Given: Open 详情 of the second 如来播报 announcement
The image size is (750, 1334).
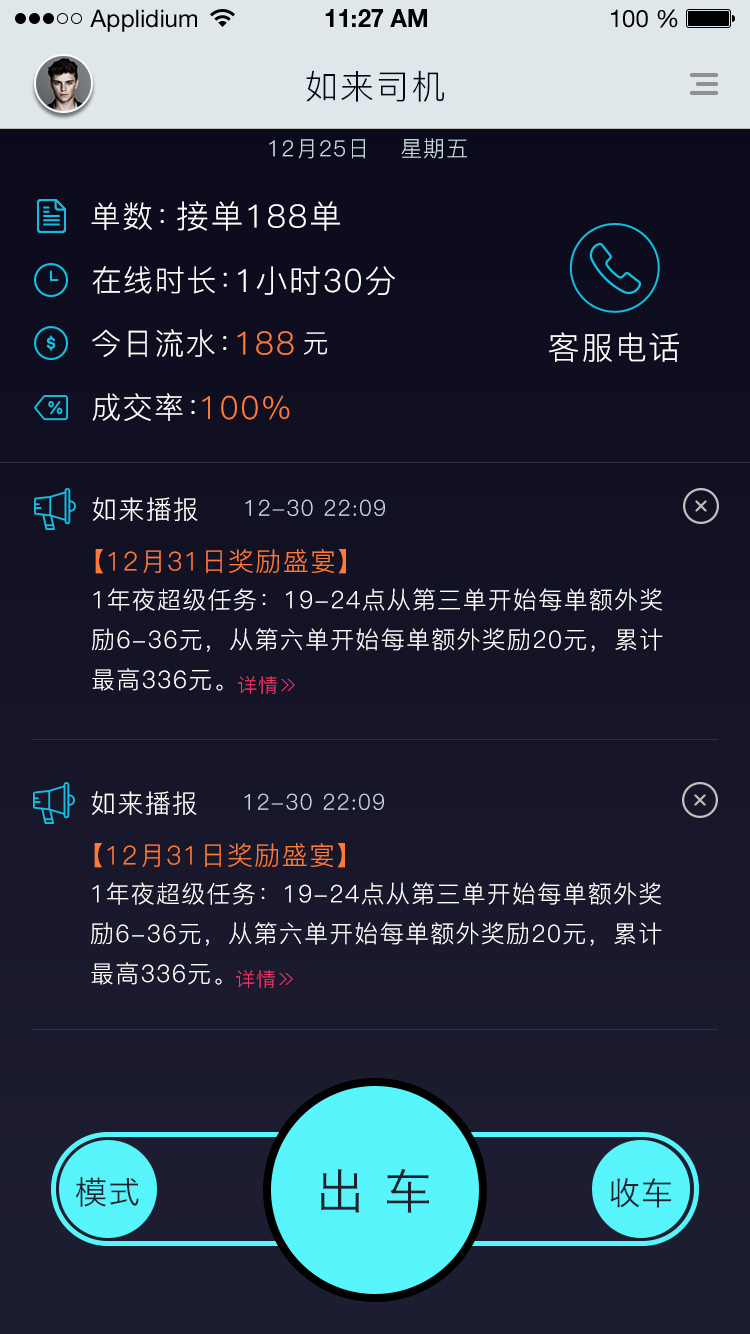Looking at the screenshot, I should 264,979.
